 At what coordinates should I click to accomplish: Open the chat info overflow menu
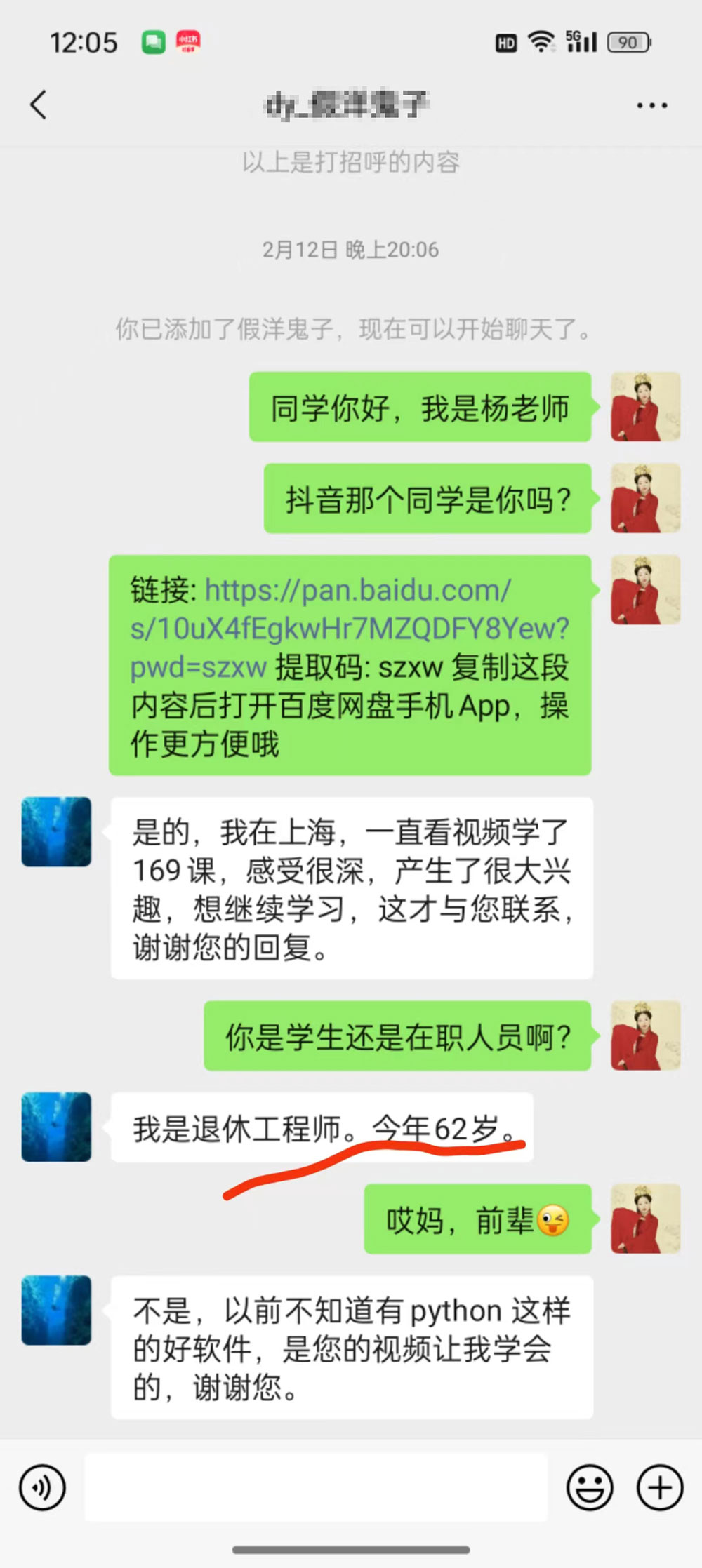click(651, 106)
